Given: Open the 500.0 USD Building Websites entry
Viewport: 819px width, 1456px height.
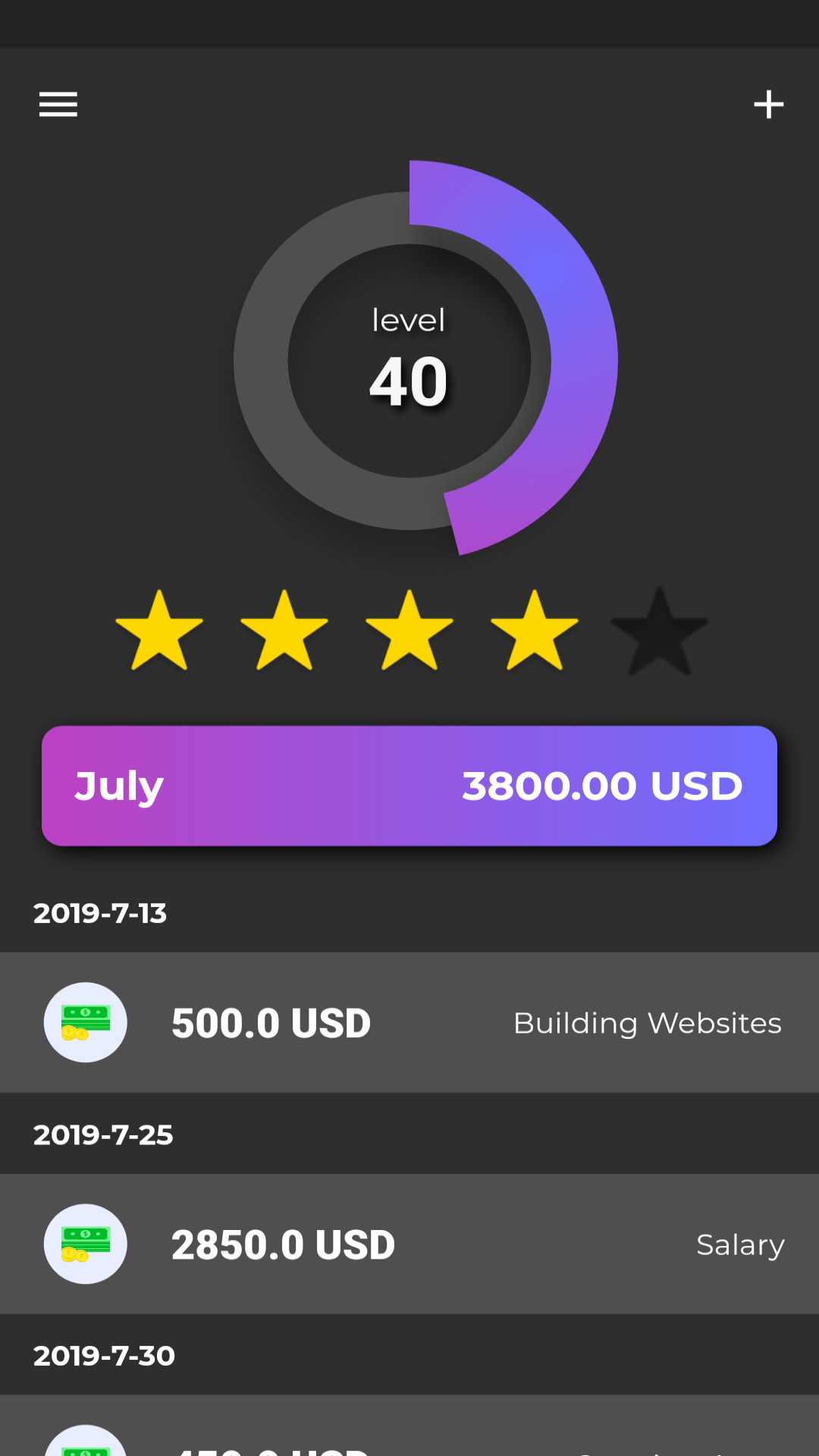Looking at the screenshot, I should pyautogui.click(x=409, y=1022).
